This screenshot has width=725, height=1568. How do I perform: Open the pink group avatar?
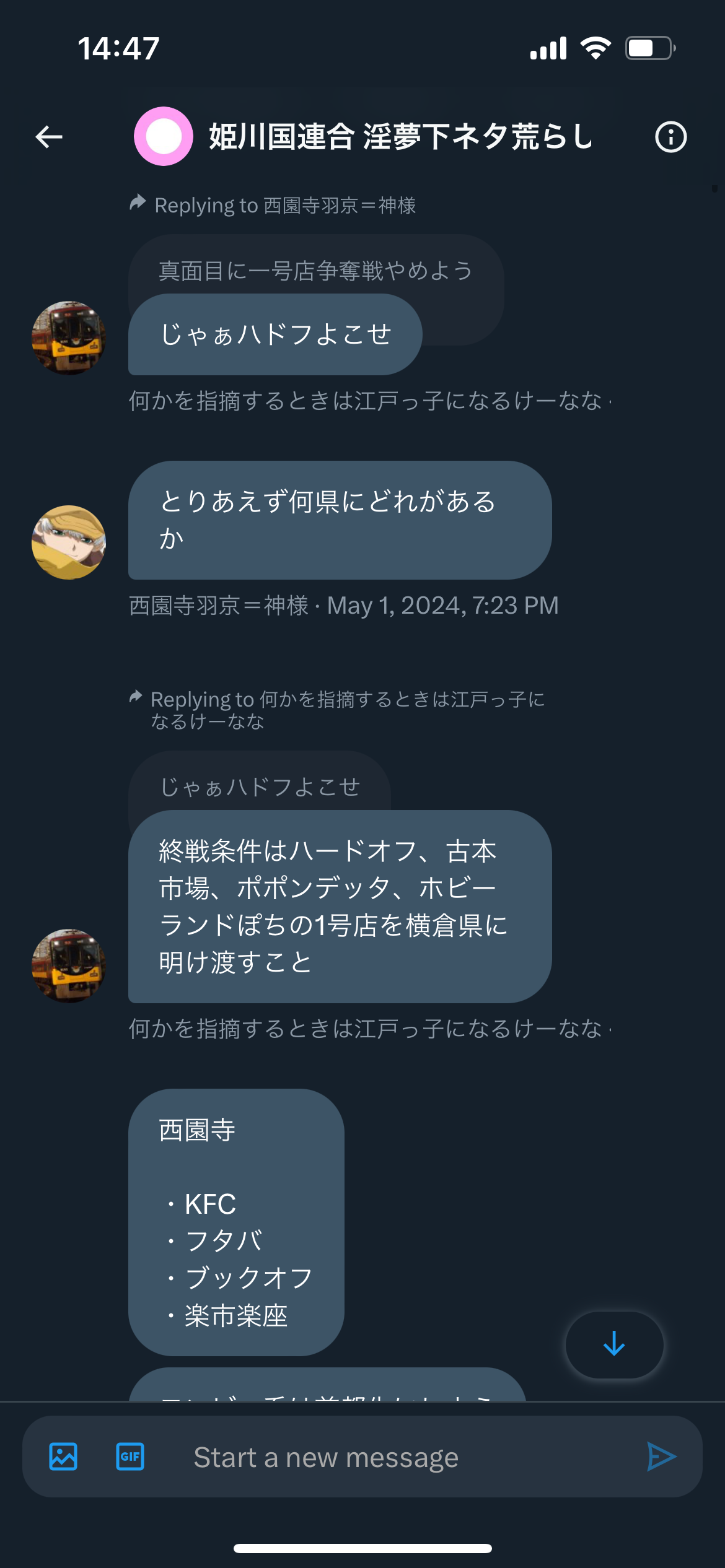coord(164,136)
